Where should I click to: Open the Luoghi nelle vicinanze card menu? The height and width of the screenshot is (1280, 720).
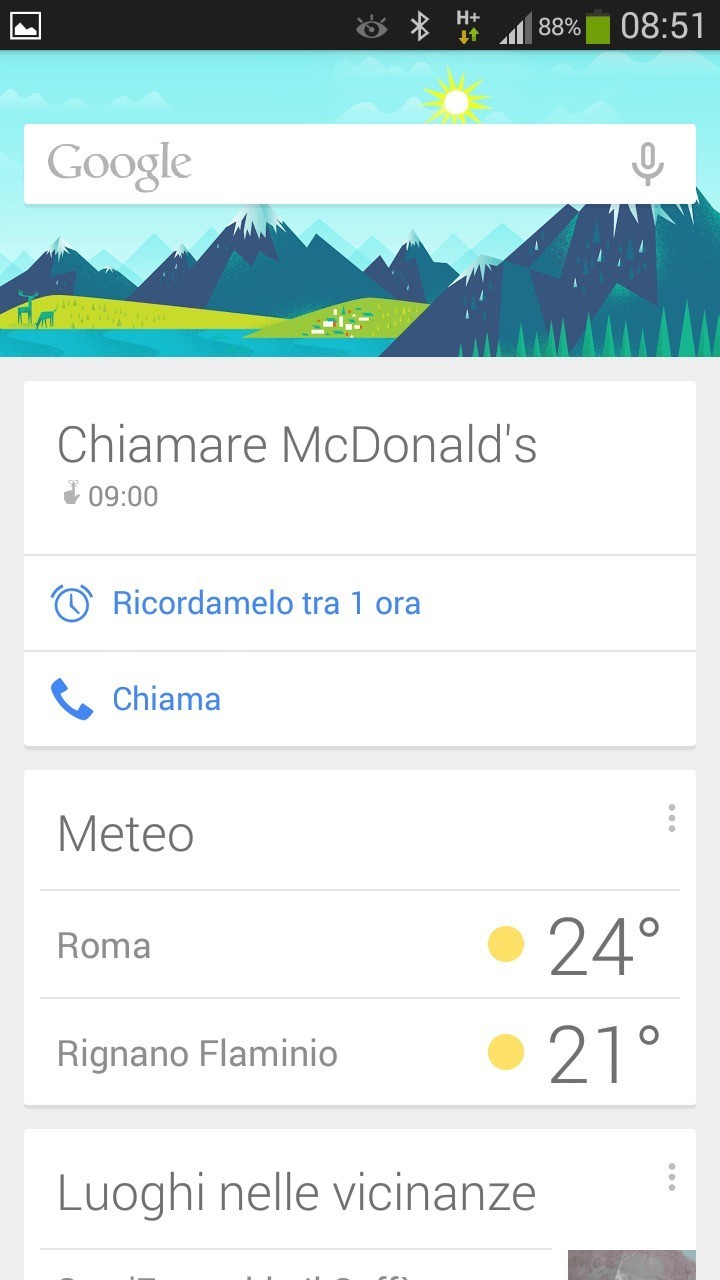(x=671, y=1178)
